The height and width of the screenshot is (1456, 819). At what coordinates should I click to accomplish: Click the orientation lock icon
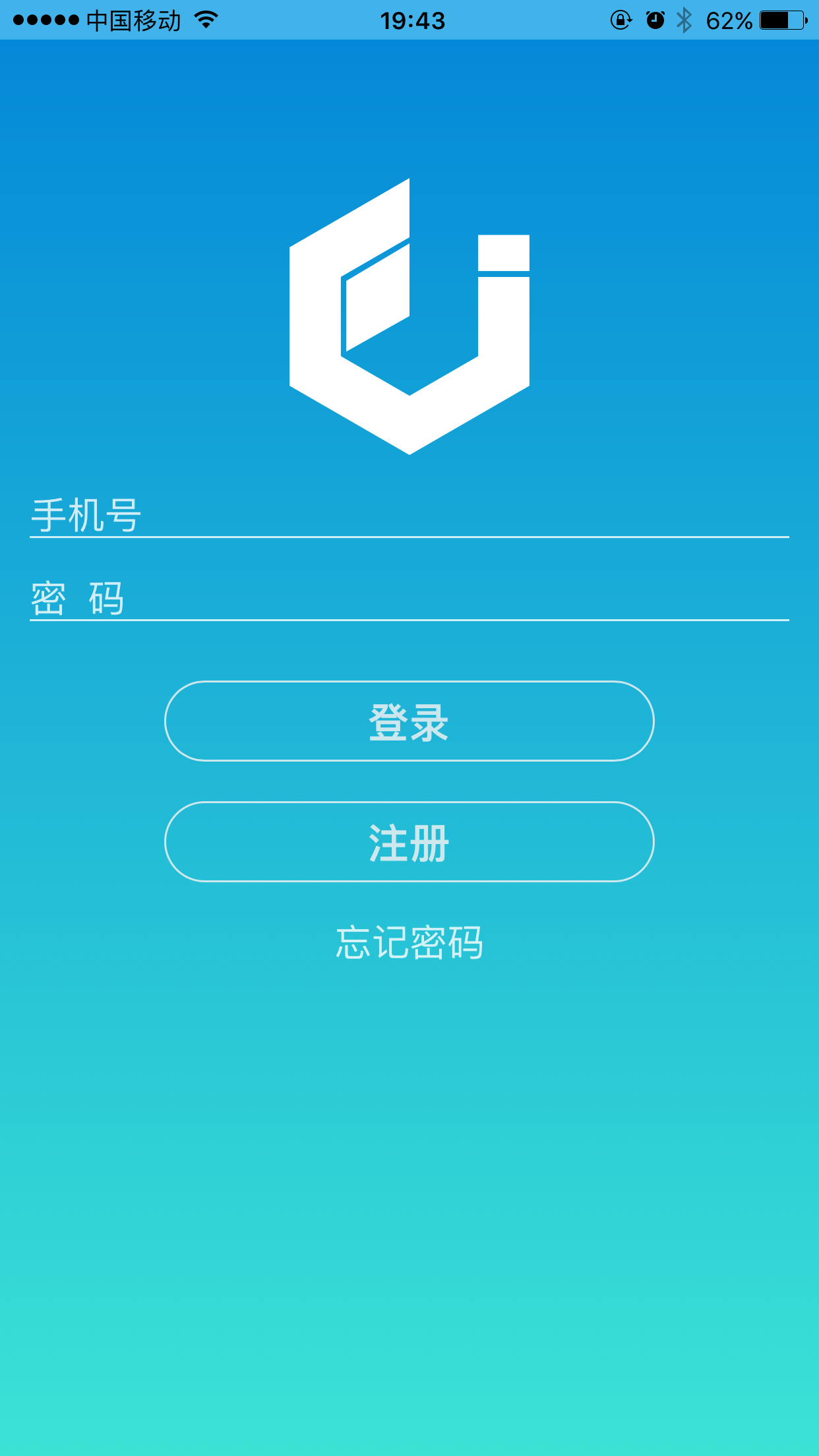[621, 20]
